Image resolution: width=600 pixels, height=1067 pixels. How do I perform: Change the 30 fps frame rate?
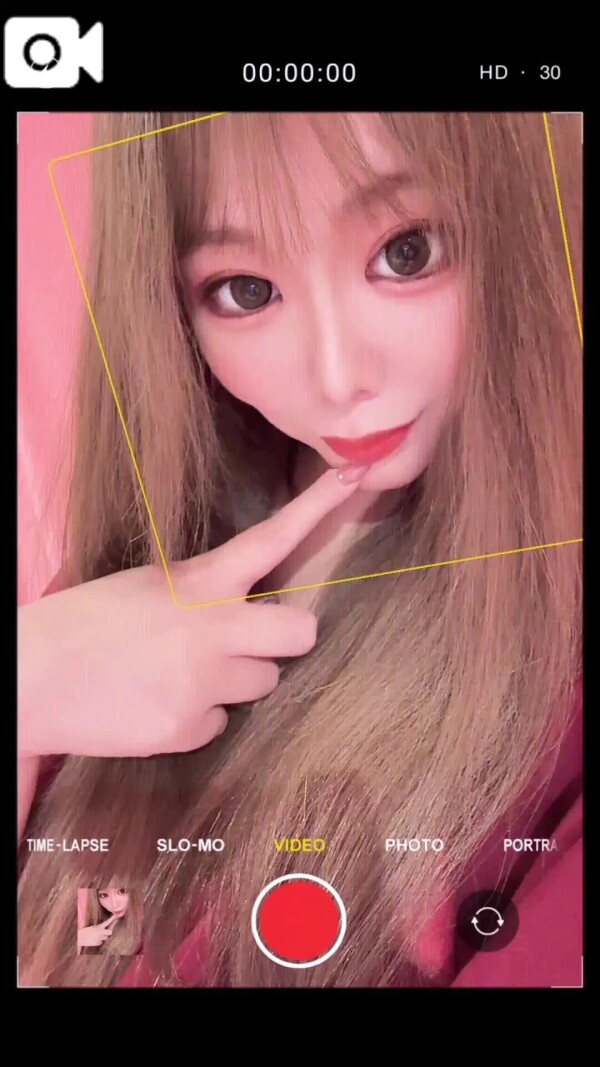tap(550, 73)
